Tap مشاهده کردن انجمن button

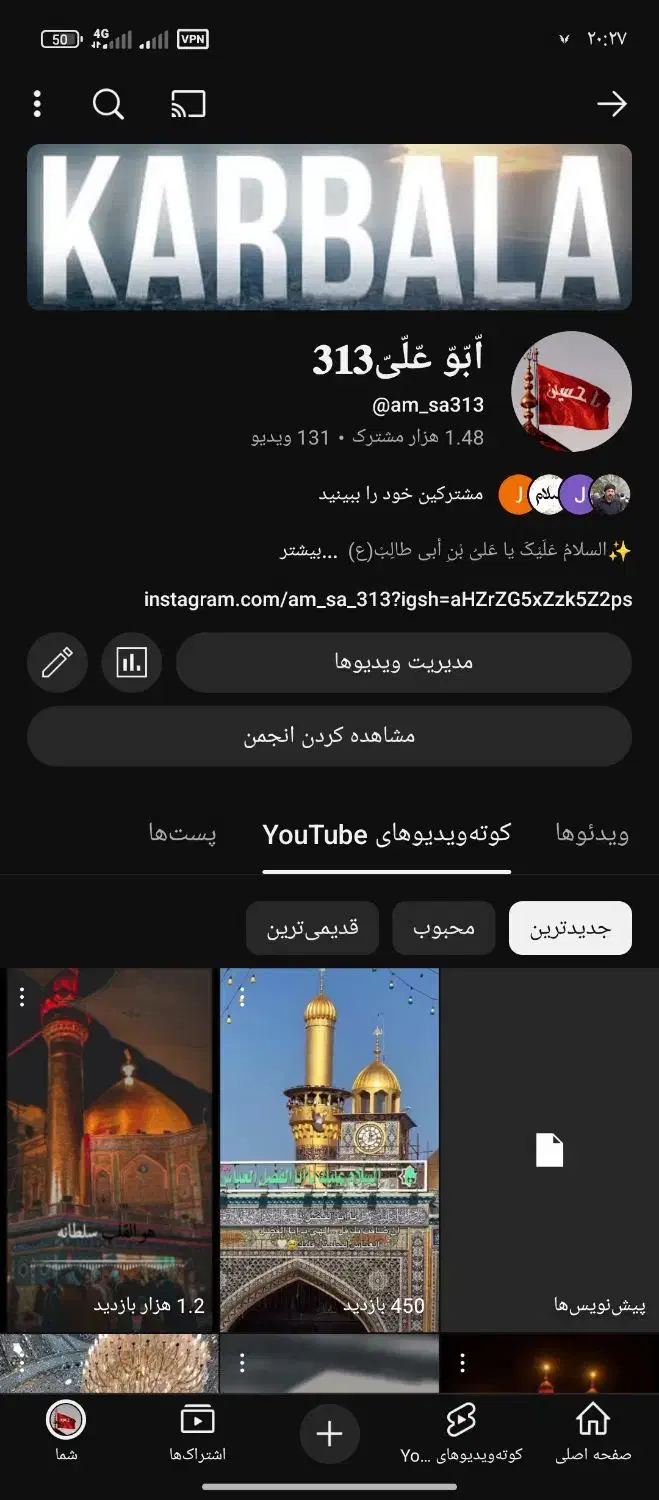tap(329, 736)
